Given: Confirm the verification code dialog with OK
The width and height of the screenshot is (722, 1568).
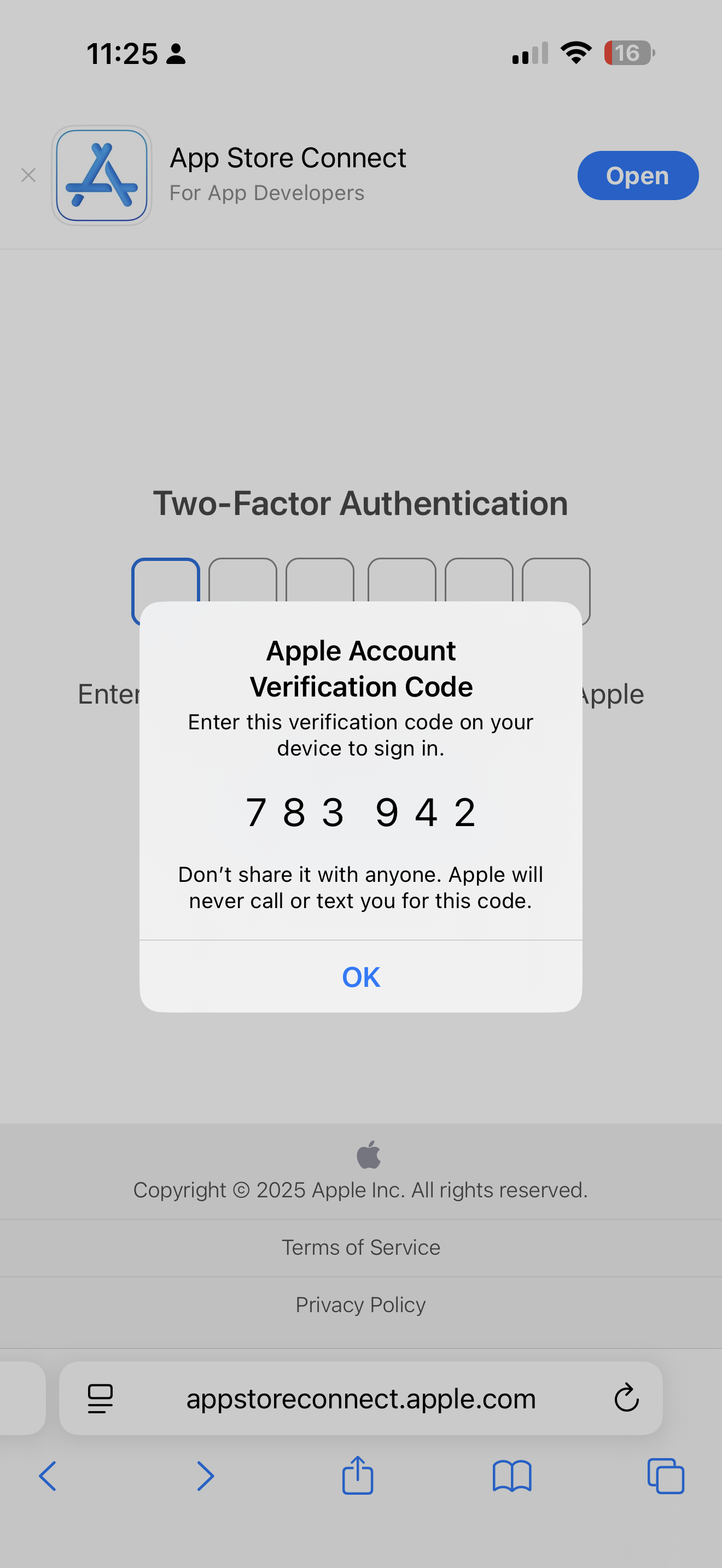Looking at the screenshot, I should click(x=360, y=977).
